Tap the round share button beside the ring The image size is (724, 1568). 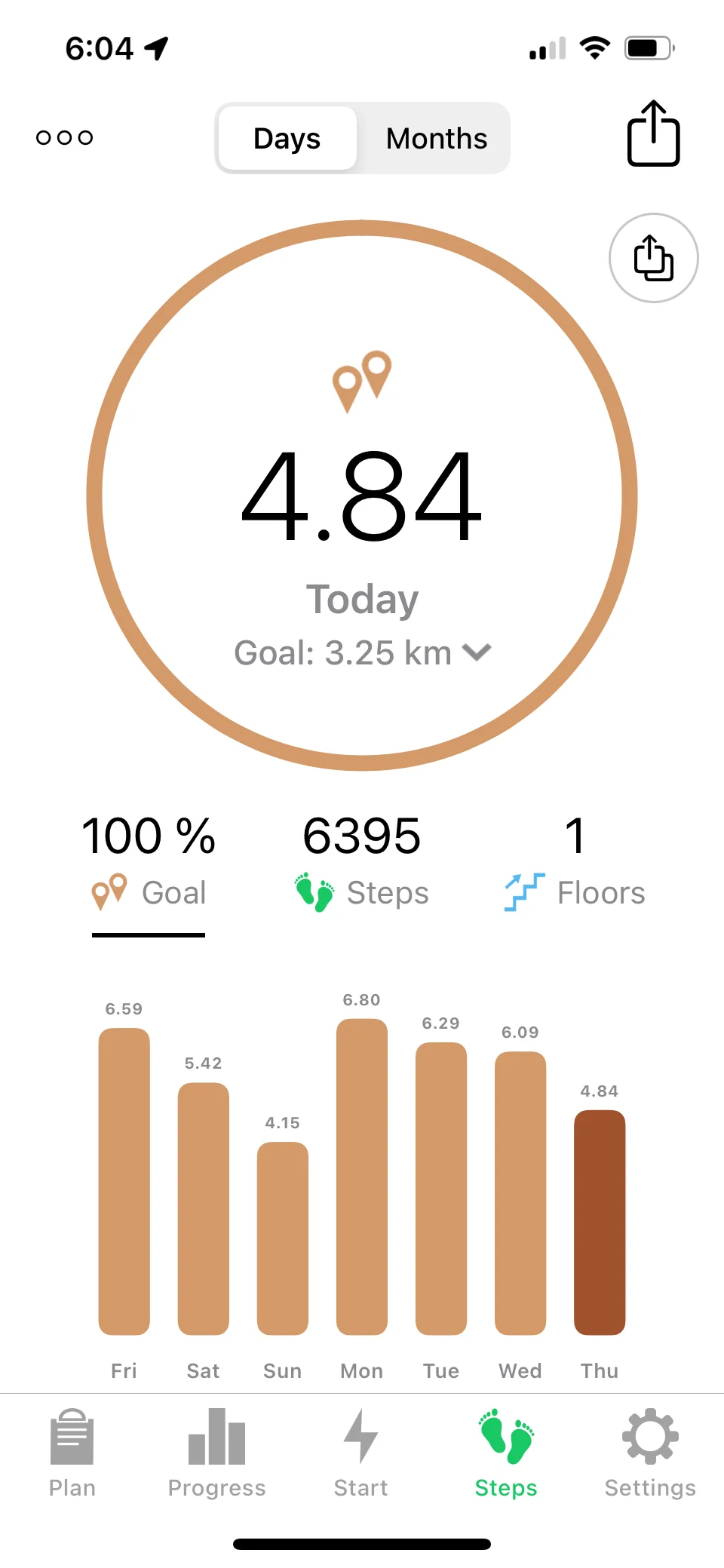tap(653, 258)
